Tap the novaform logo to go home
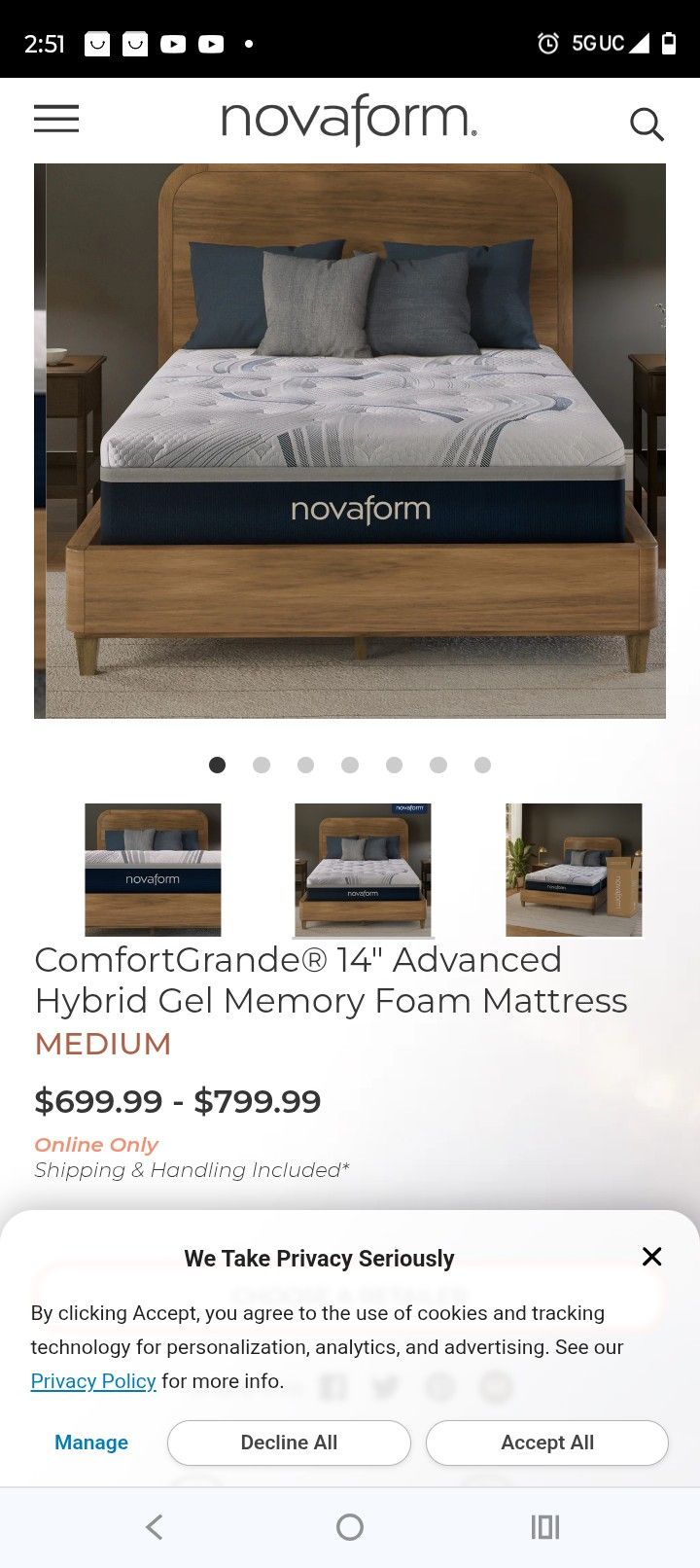700x1568 pixels. tap(349, 120)
